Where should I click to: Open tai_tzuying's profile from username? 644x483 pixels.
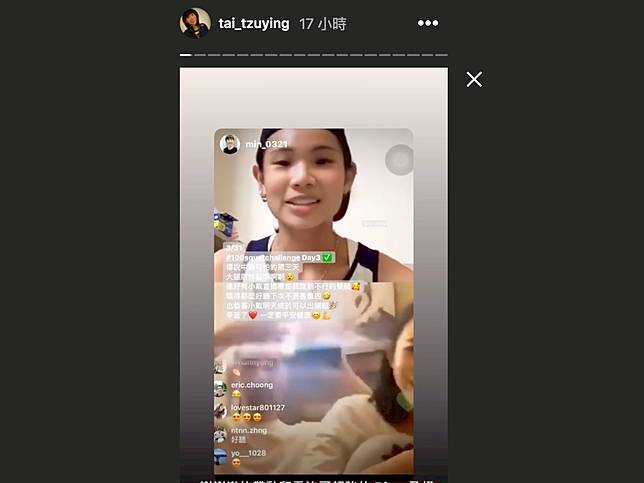(253, 23)
